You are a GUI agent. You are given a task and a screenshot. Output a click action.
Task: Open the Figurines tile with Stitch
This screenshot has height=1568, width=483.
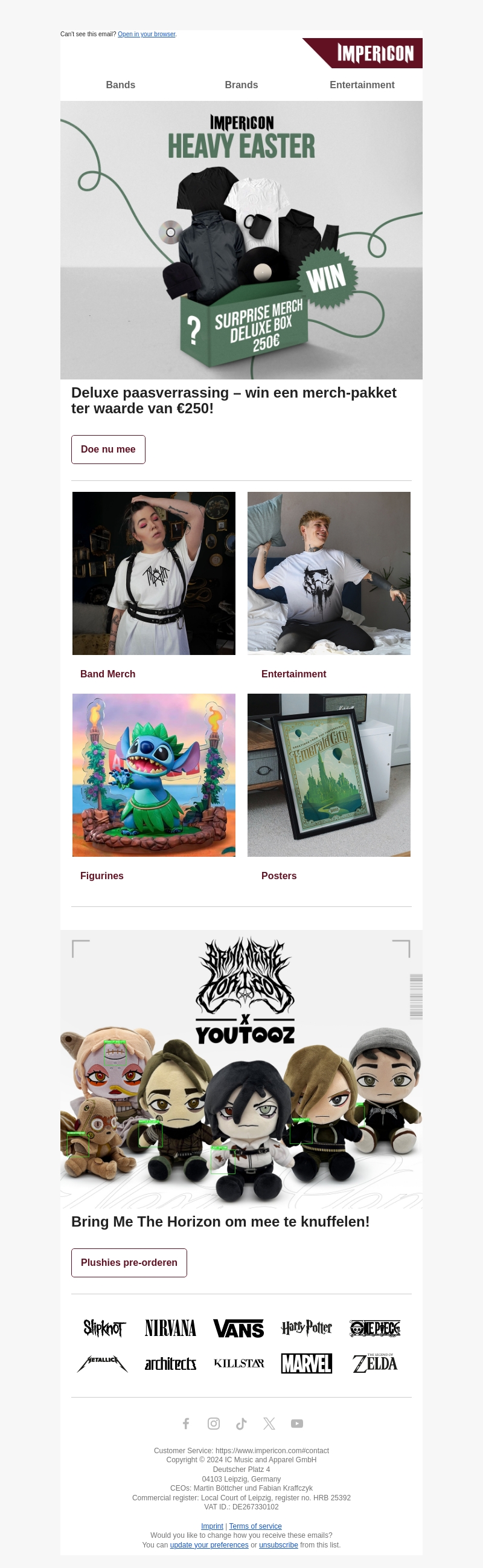[x=153, y=774]
